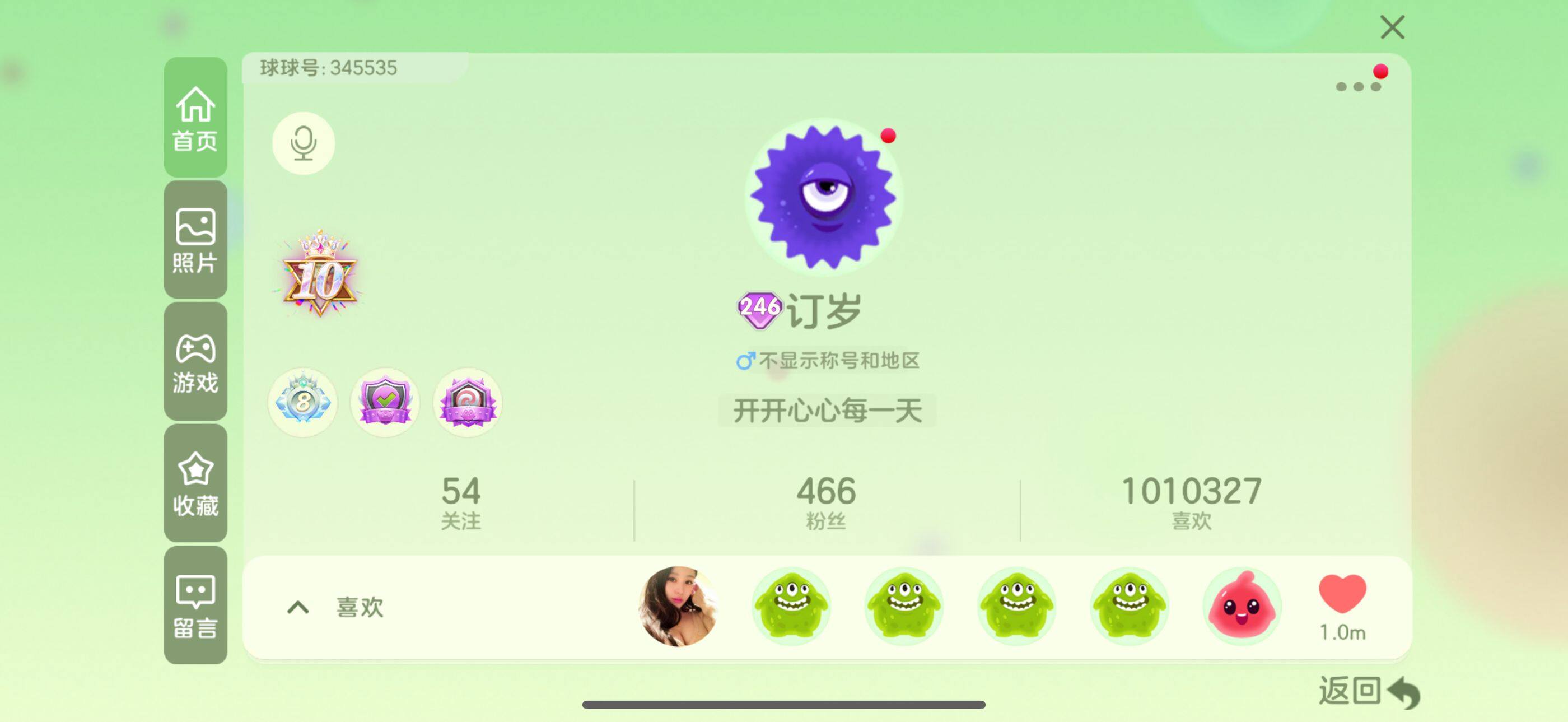Collapse the 喜欢 section with the chevron
1568x722 pixels.
tap(298, 607)
